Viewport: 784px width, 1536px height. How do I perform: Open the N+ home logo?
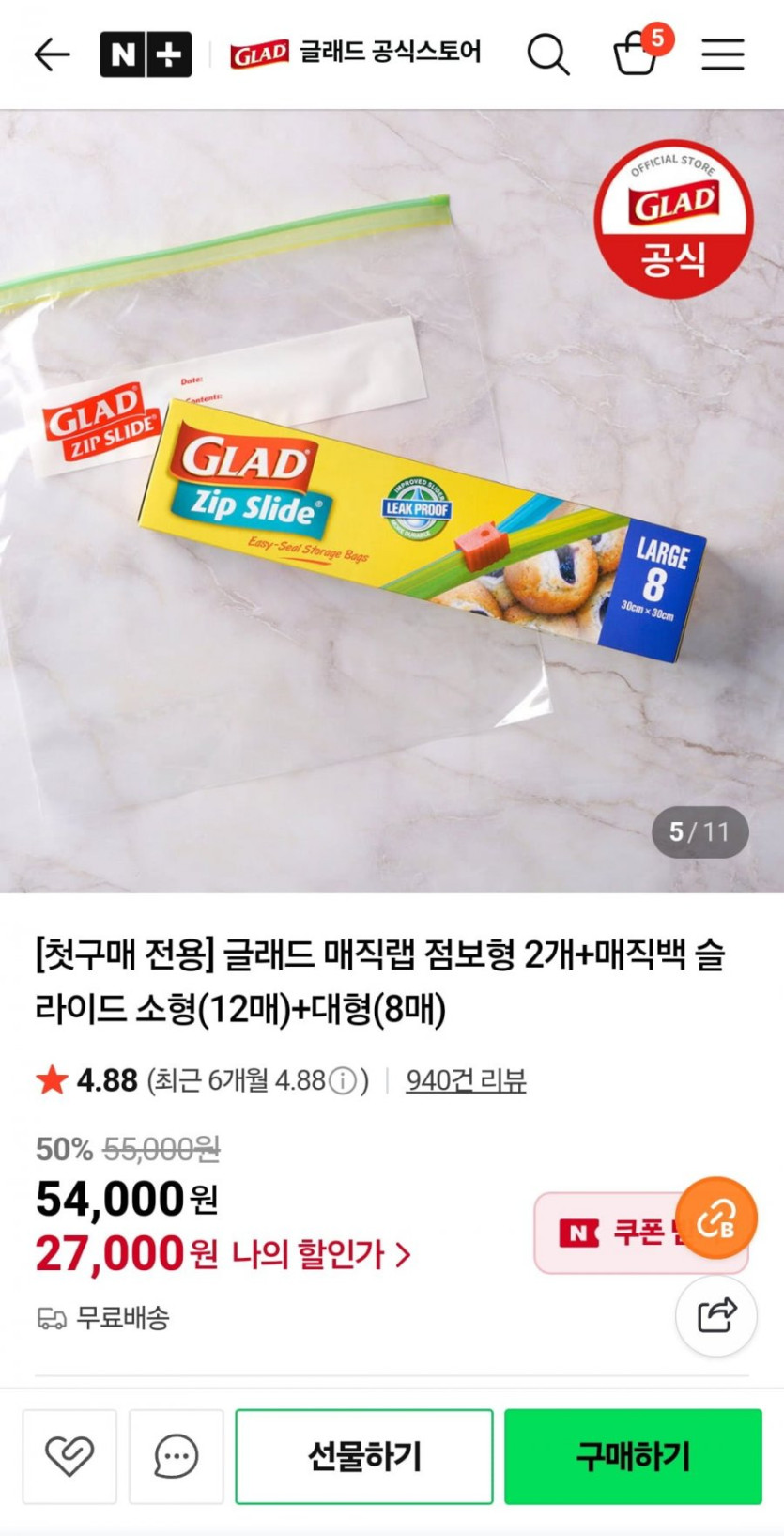click(x=146, y=54)
